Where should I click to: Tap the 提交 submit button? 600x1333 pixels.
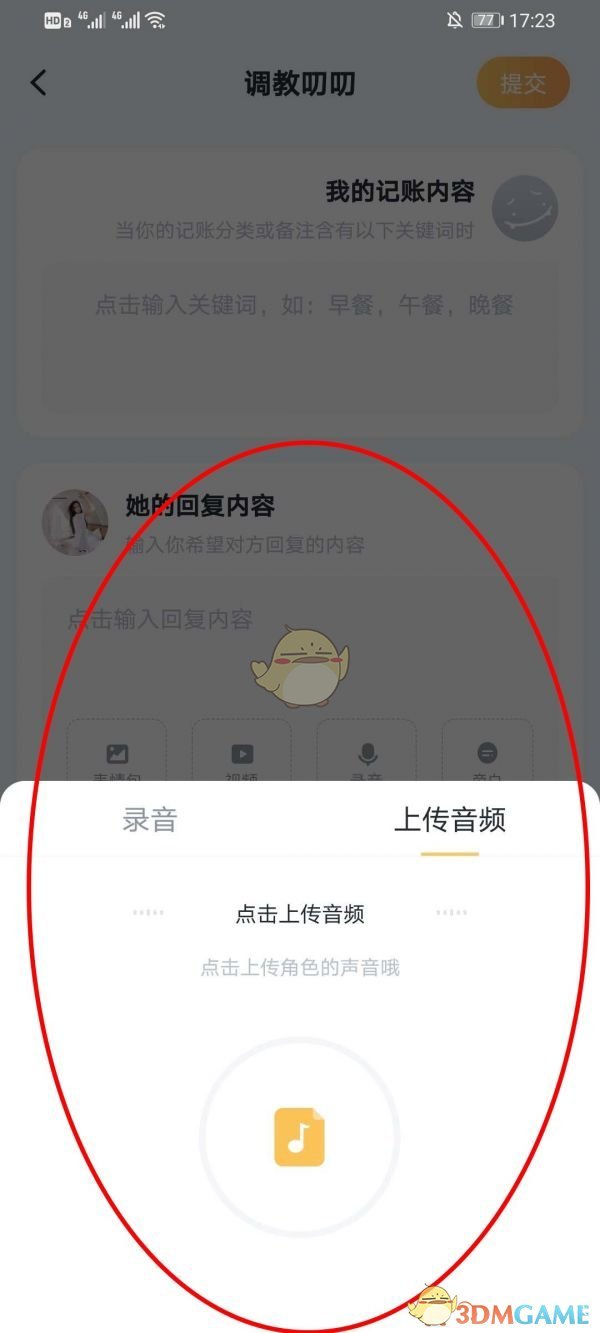tap(523, 83)
